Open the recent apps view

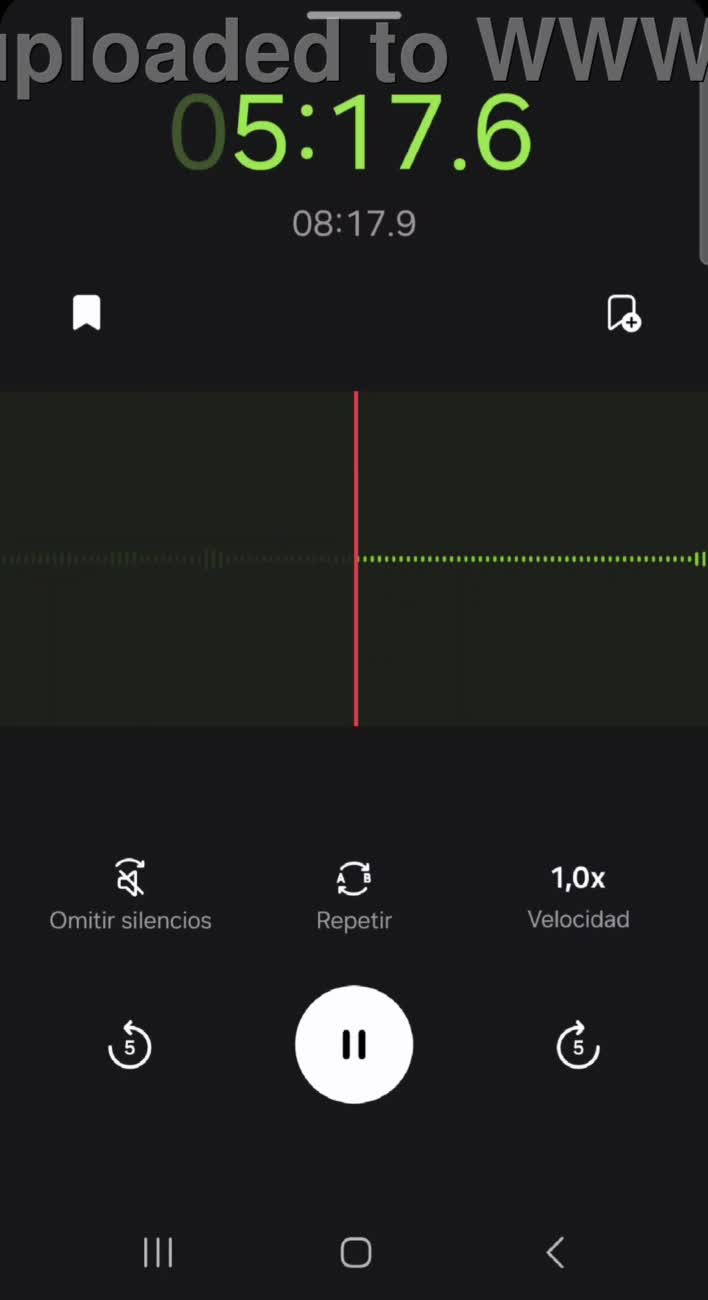pos(158,1252)
